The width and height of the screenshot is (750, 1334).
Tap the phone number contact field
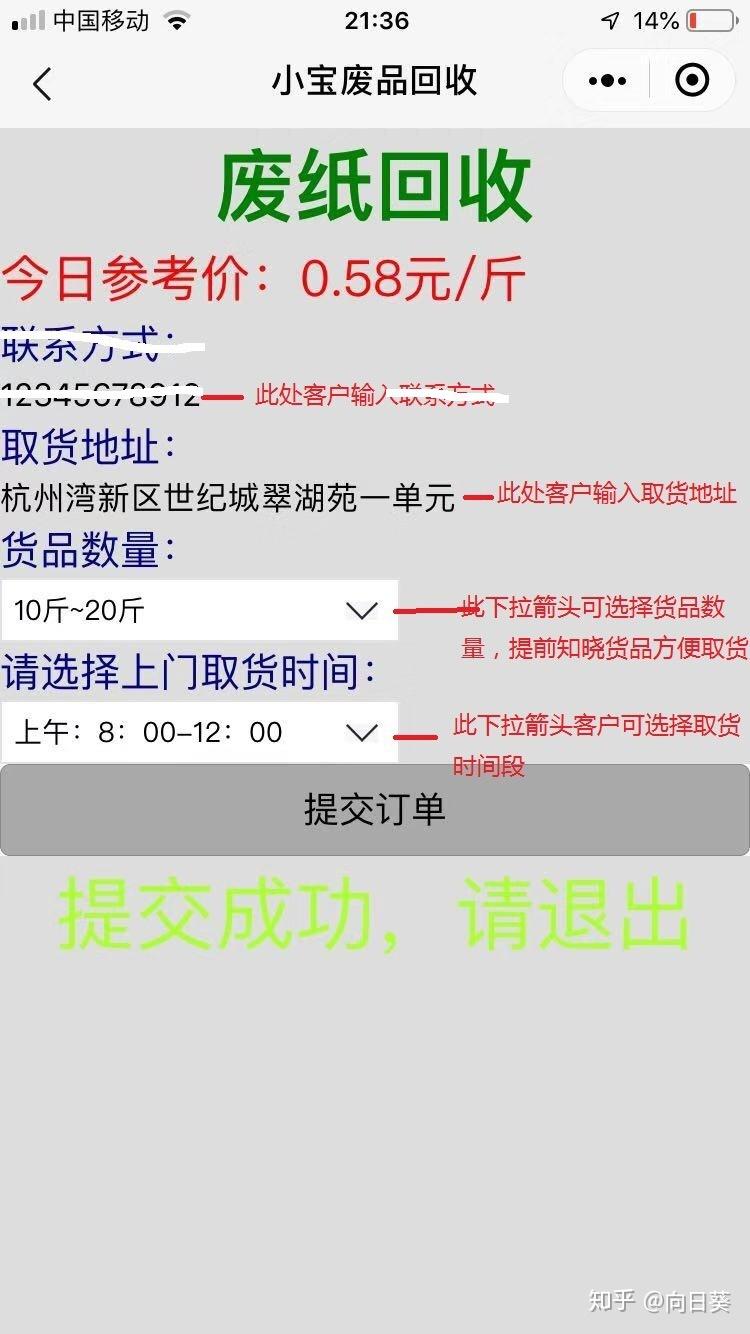(x=101, y=395)
